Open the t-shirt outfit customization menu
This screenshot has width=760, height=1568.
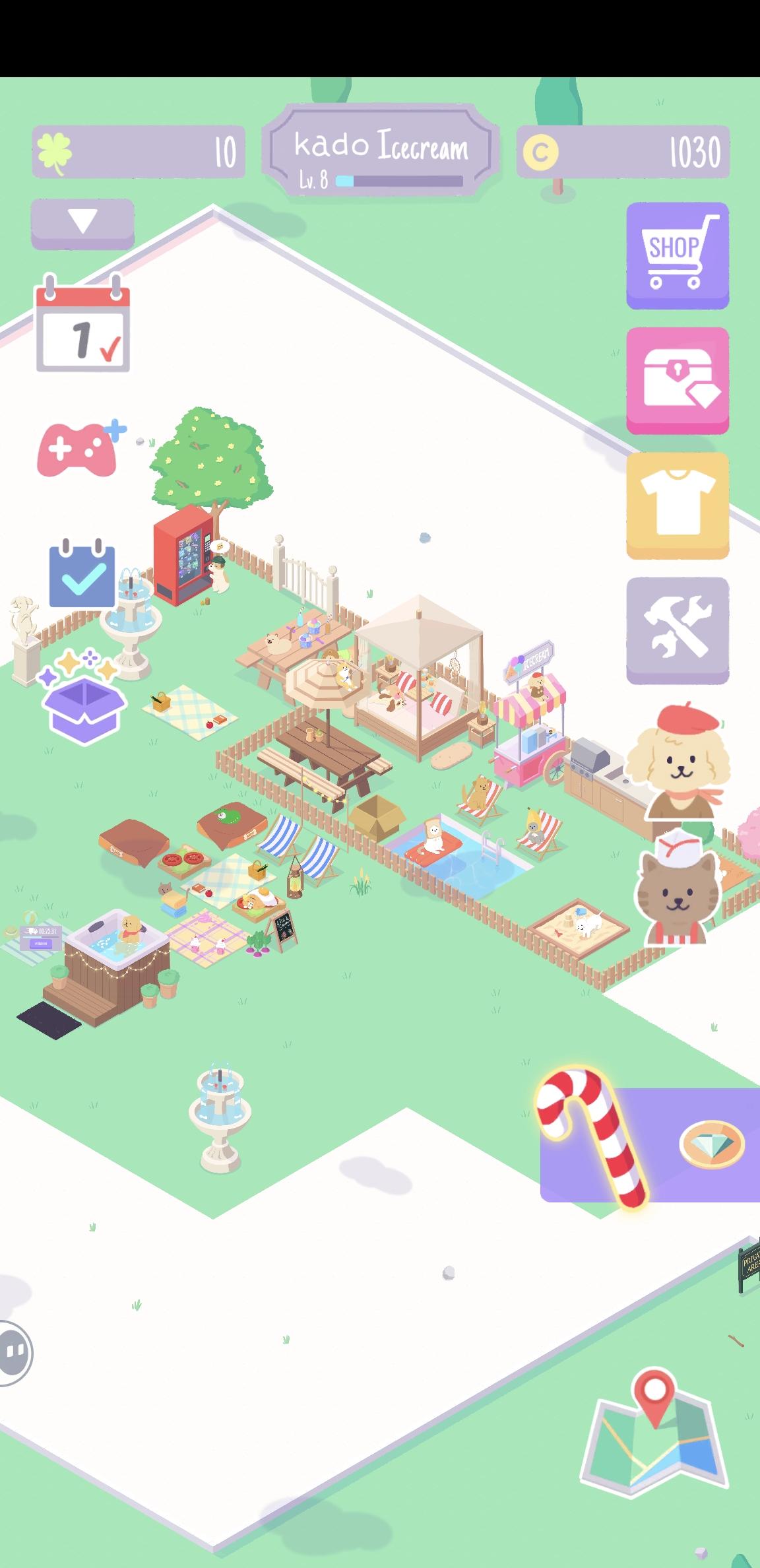point(677,502)
